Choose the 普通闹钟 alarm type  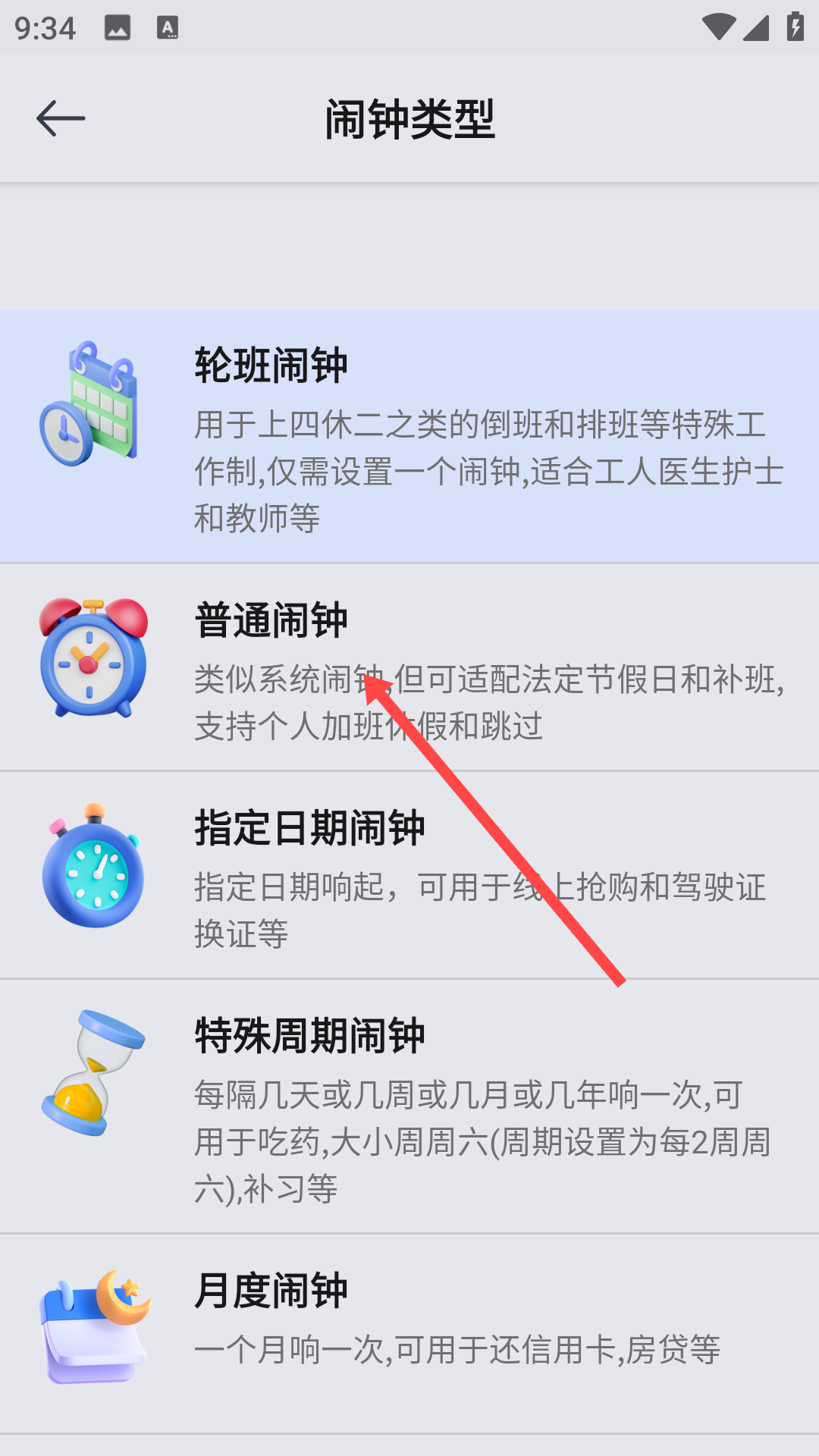409,667
